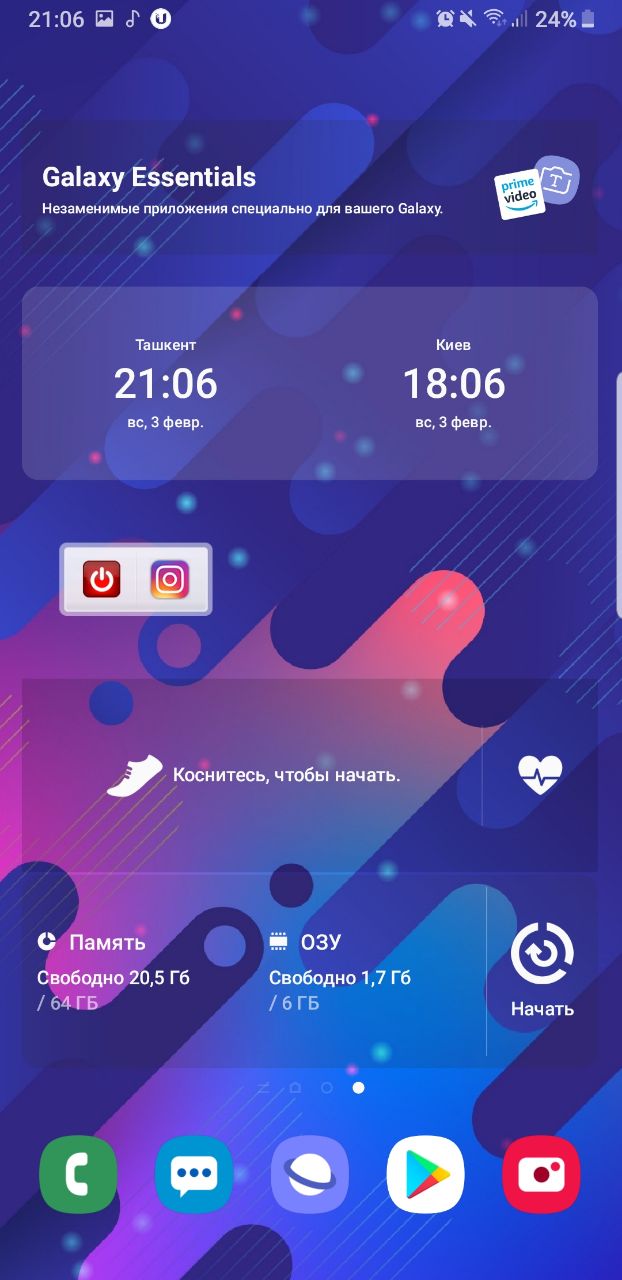Open the heart rate icon
The height and width of the screenshot is (1280, 622).
click(540, 775)
